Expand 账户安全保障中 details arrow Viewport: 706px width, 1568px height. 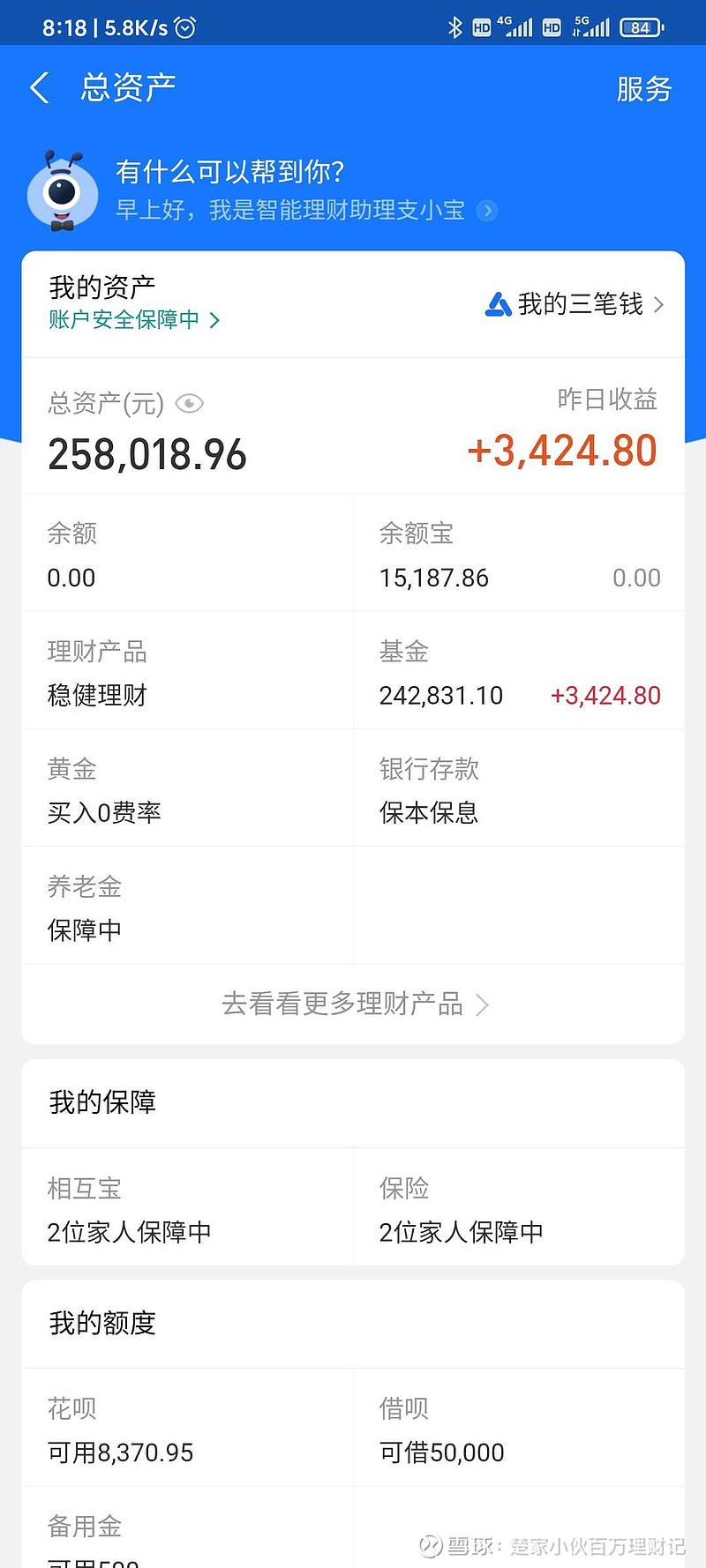coord(214,321)
